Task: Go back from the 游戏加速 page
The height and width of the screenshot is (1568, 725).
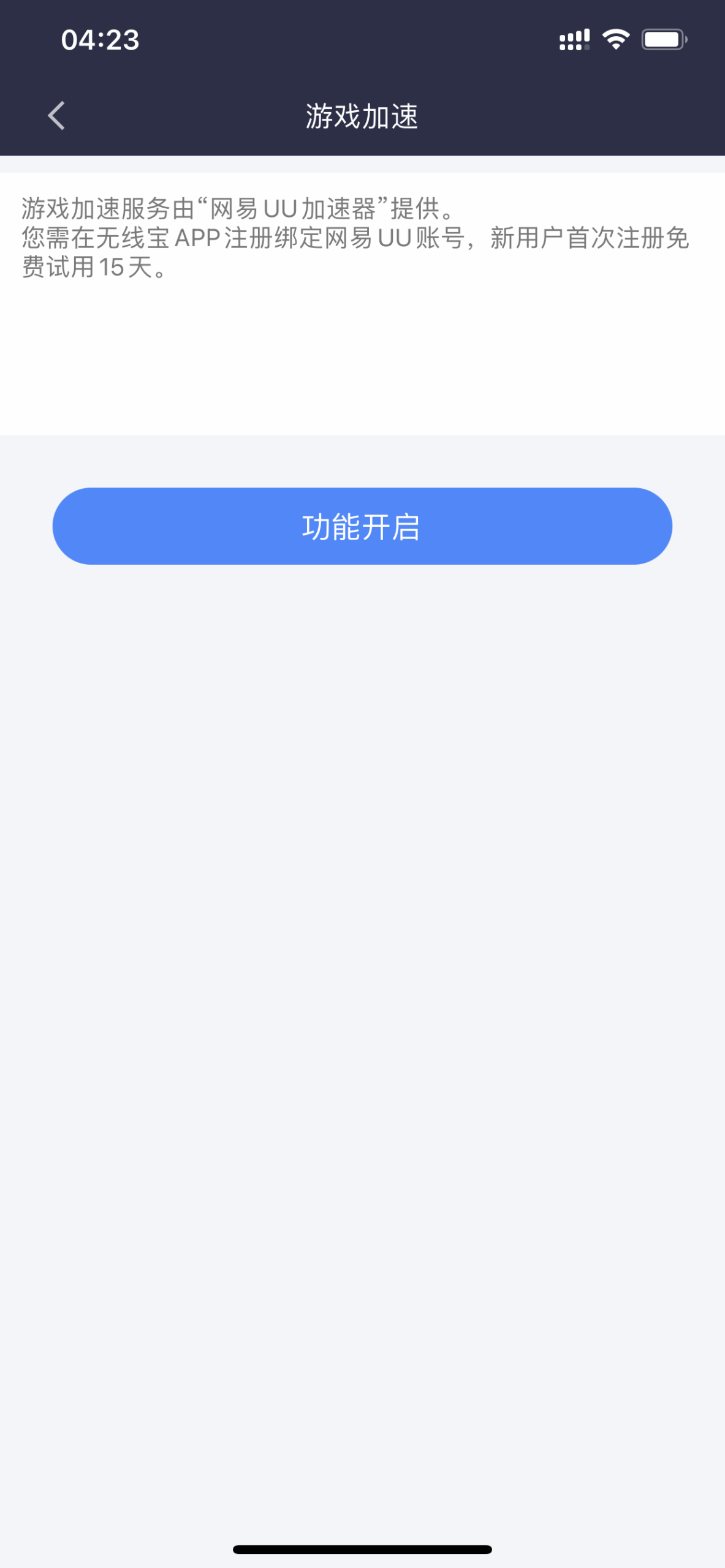Action: pos(56,116)
